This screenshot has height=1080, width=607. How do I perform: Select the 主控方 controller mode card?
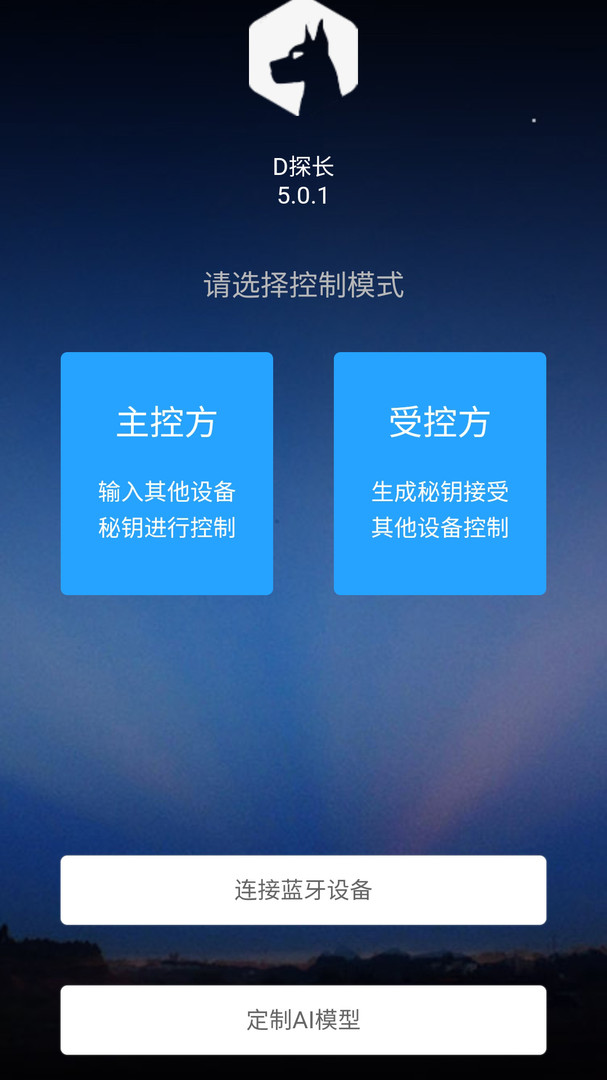[167, 473]
